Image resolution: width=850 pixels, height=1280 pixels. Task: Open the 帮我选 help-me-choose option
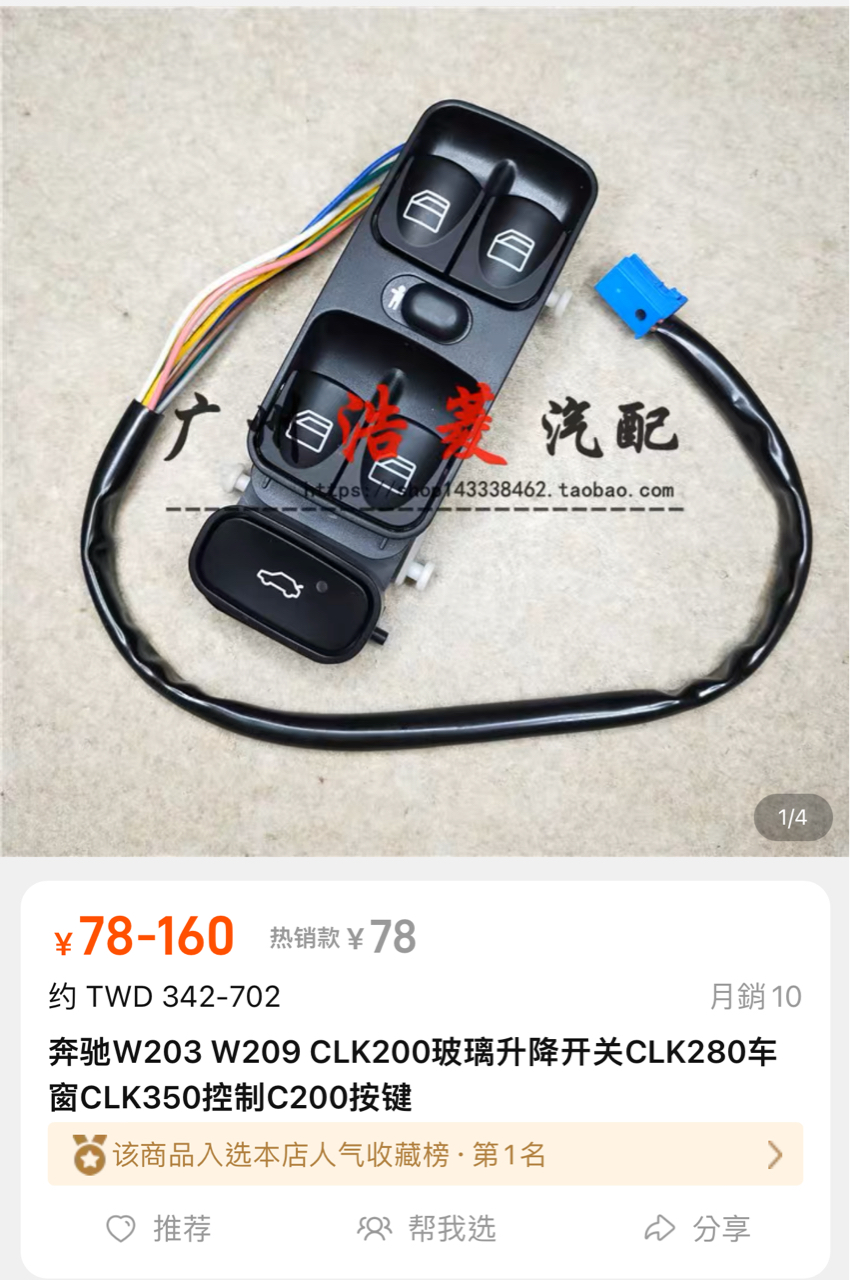point(427,1228)
